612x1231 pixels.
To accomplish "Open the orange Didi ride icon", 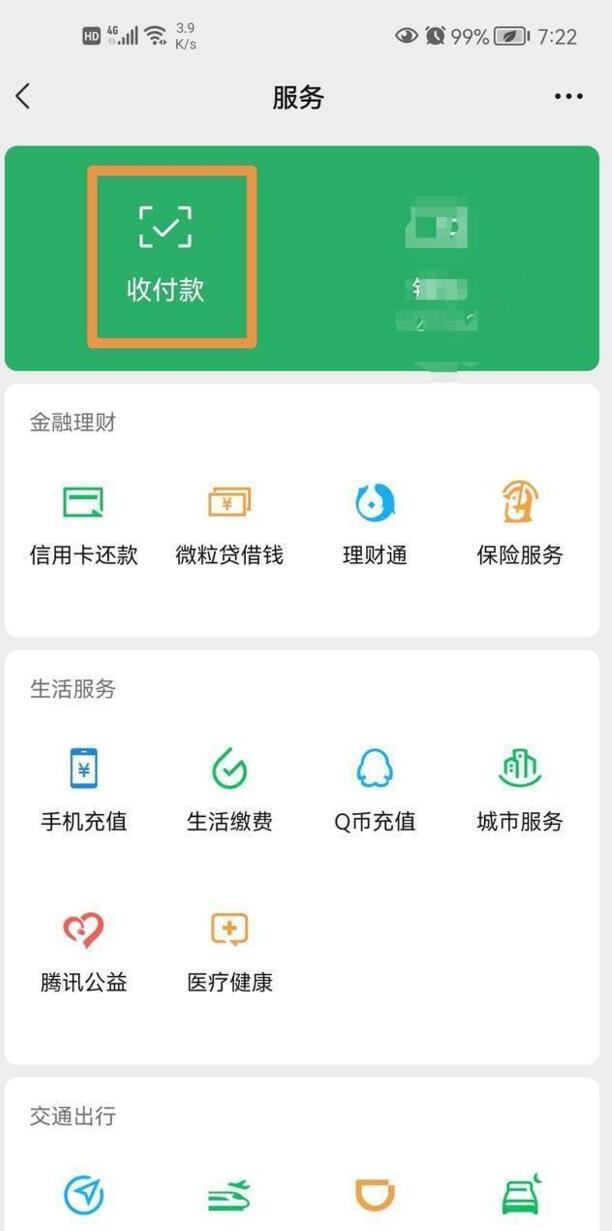I will click(x=375, y=1195).
